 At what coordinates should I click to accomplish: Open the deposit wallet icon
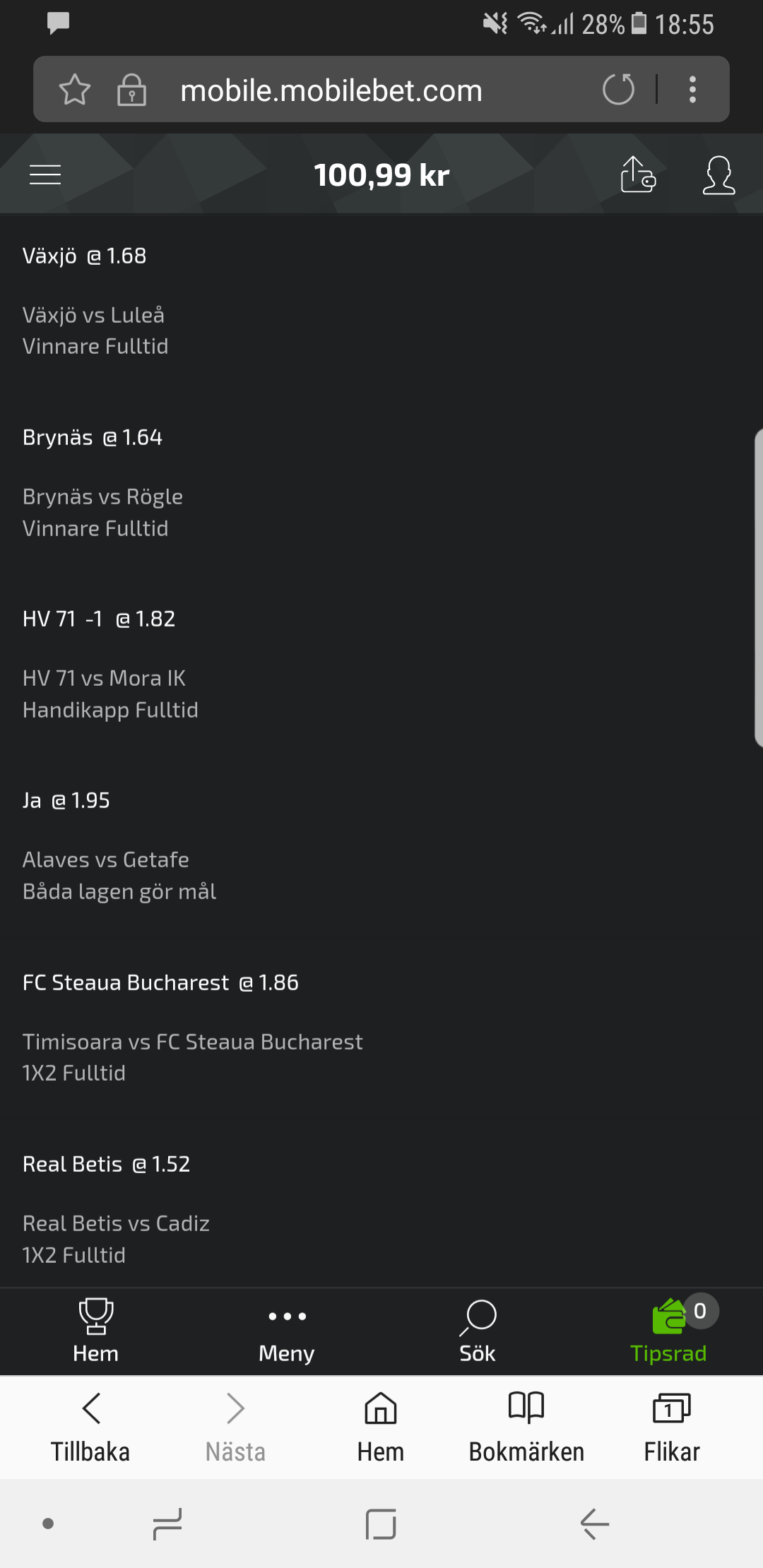[638, 174]
